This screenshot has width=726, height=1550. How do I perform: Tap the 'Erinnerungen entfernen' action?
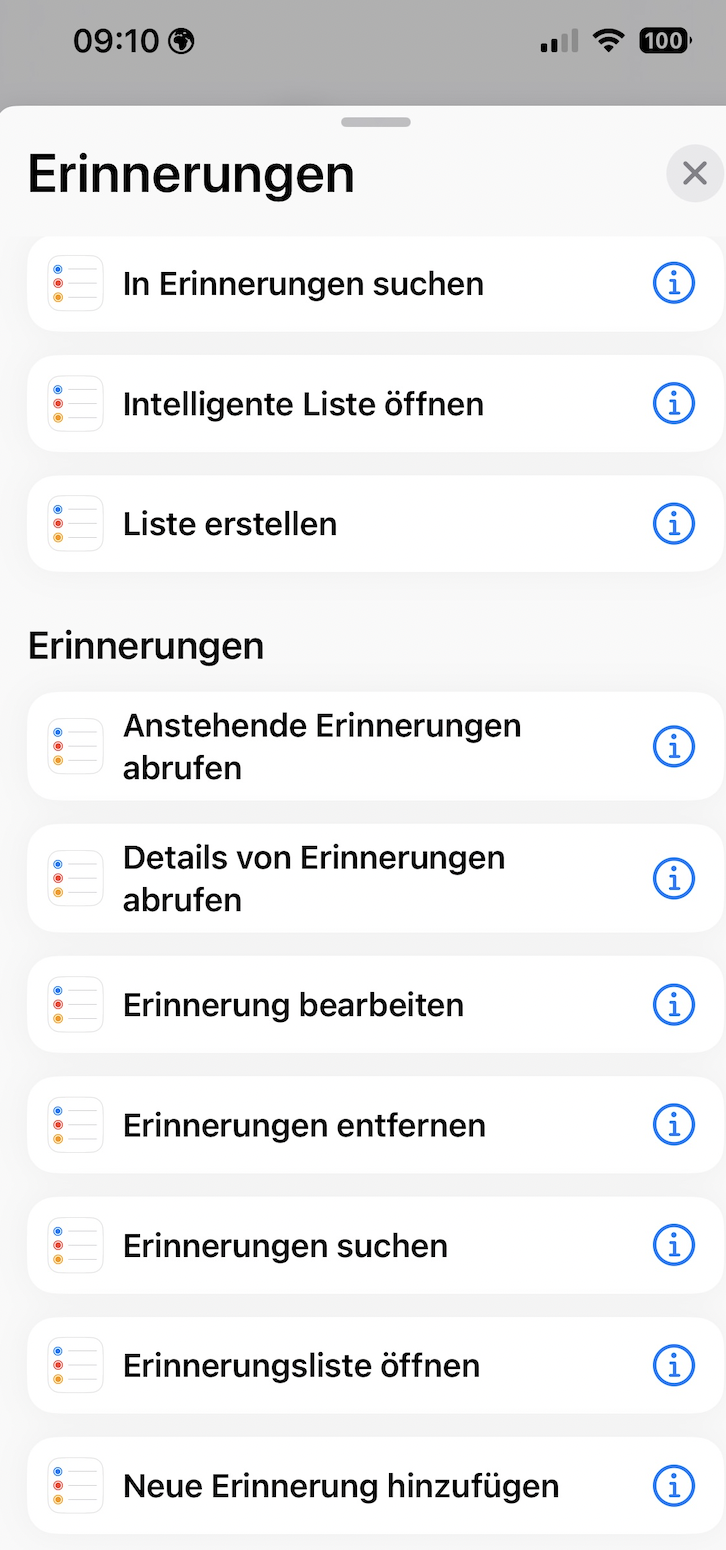coord(304,1125)
